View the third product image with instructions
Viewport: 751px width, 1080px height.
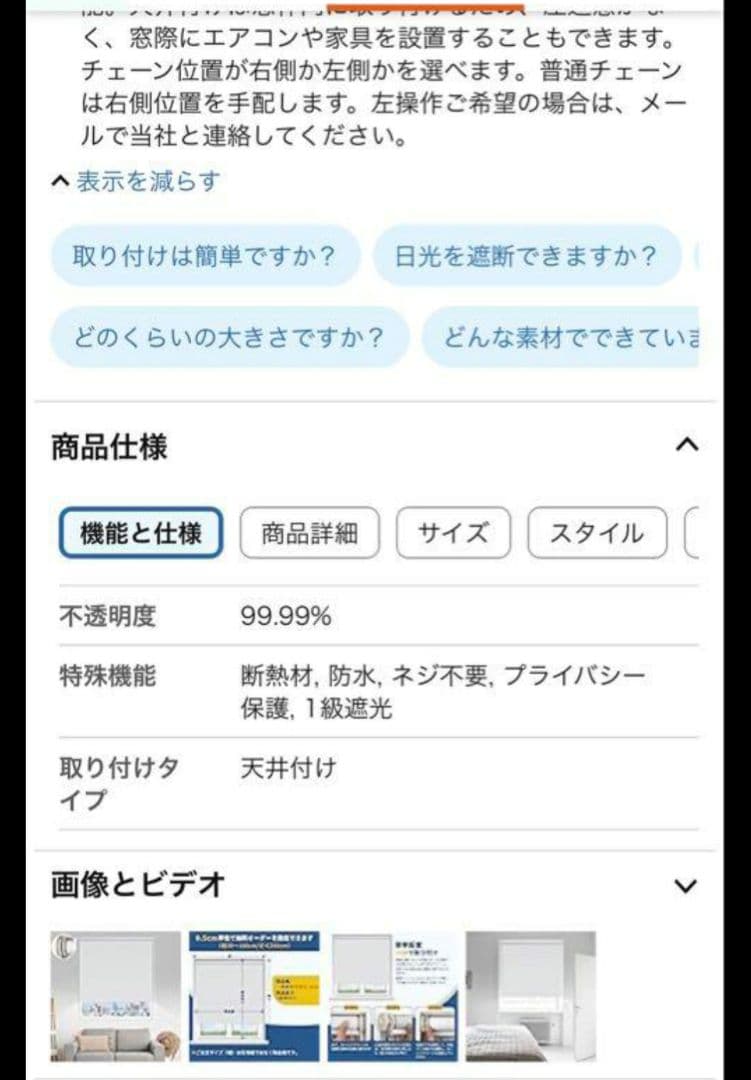tap(393, 996)
